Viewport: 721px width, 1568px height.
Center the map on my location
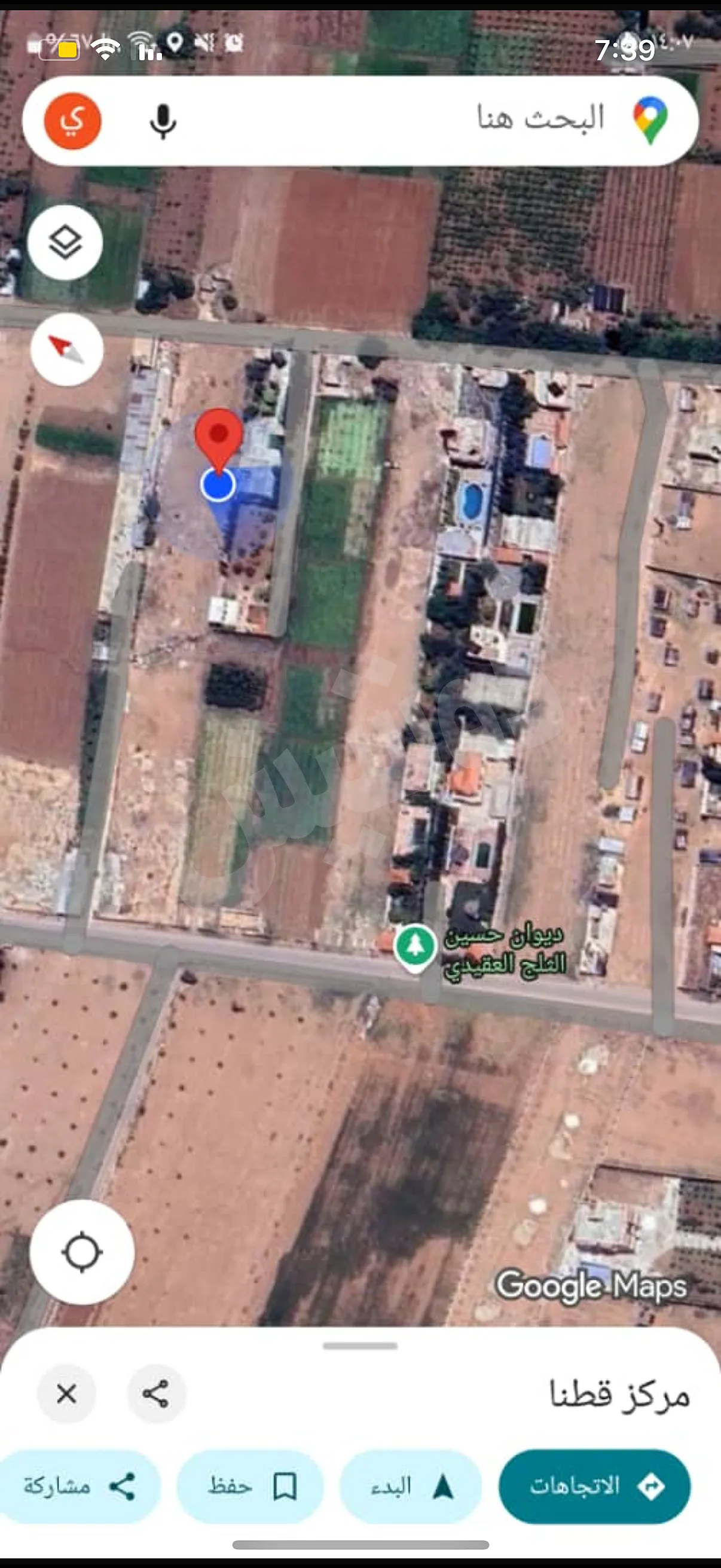pos(81,1252)
